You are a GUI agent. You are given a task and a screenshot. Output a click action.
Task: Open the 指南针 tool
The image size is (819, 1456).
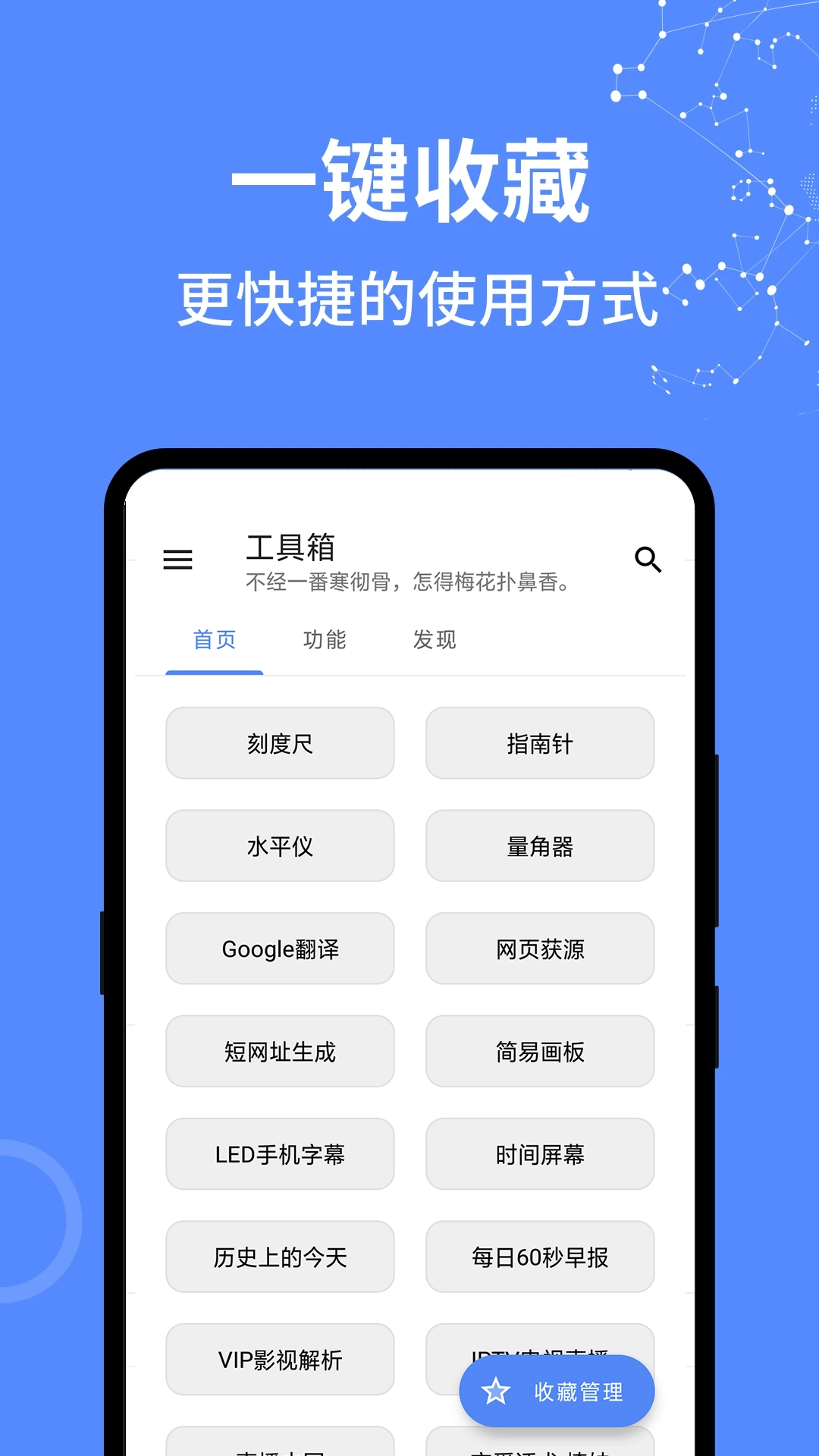pyautogui.click(x=539, y=743)
